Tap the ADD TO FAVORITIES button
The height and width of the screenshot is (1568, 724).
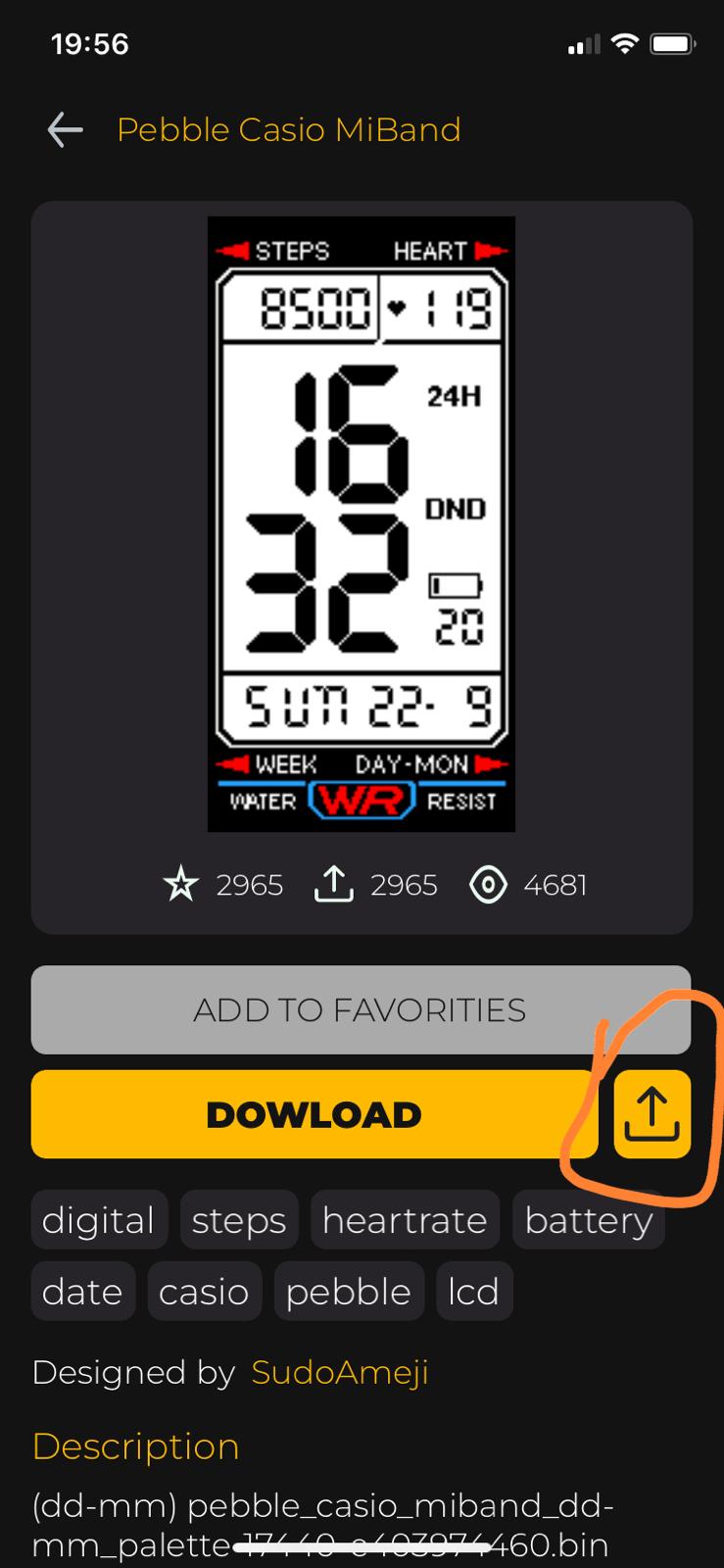(x=361, y=1009)
